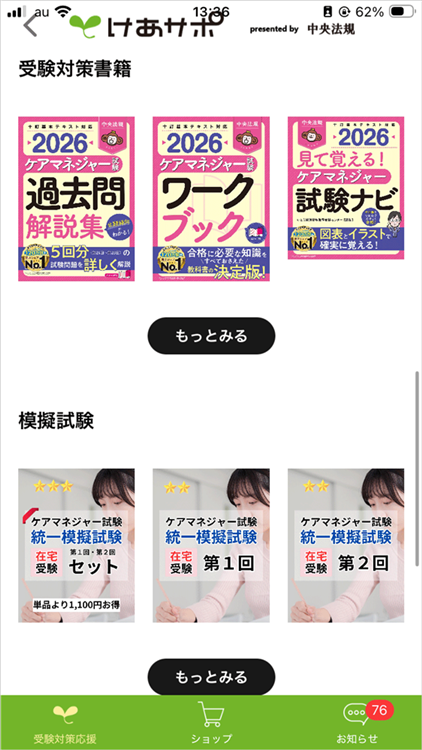Open the 統一模擬試験 セット card
Viewport: 422px width, 750px height.
pos(77,545)
